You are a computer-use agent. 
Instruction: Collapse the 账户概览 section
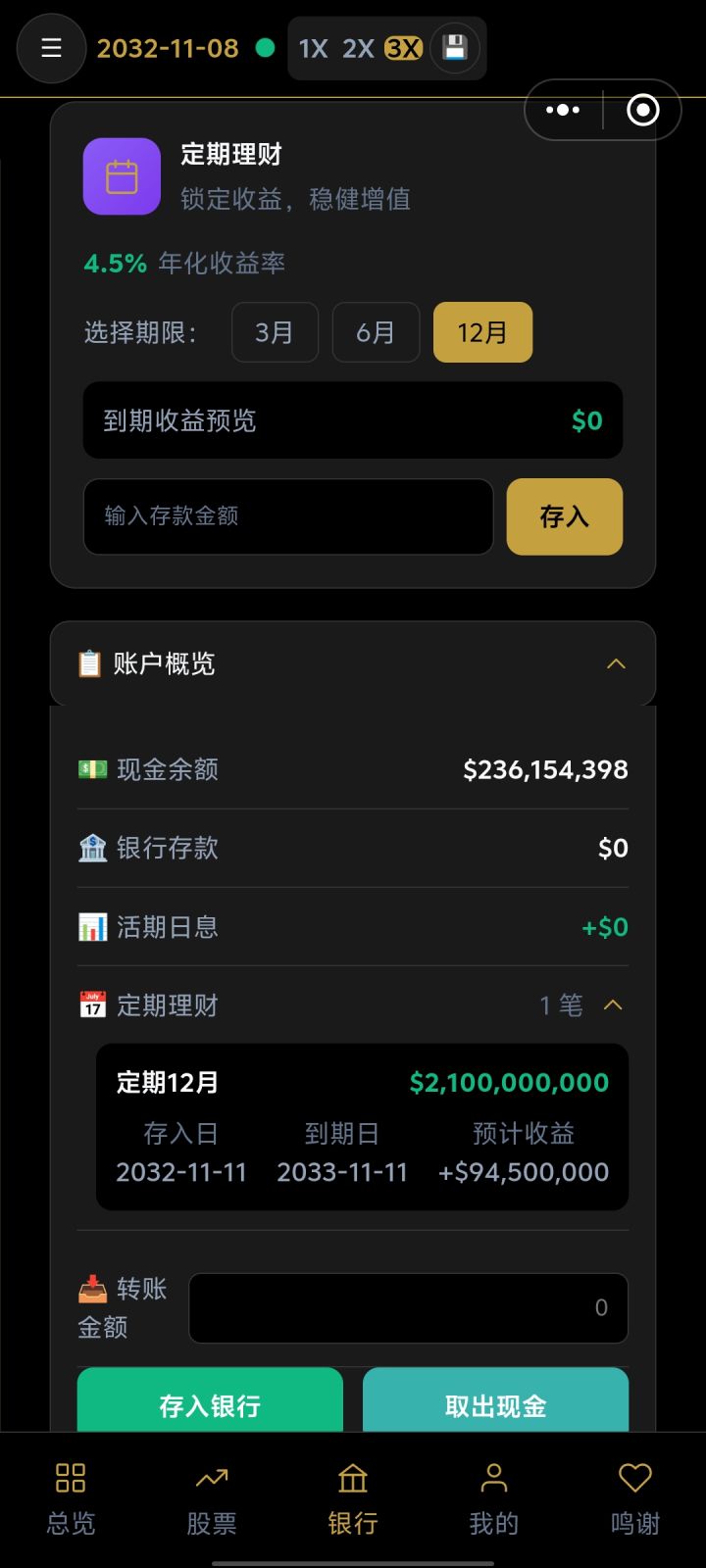click(x=616, y=663)
